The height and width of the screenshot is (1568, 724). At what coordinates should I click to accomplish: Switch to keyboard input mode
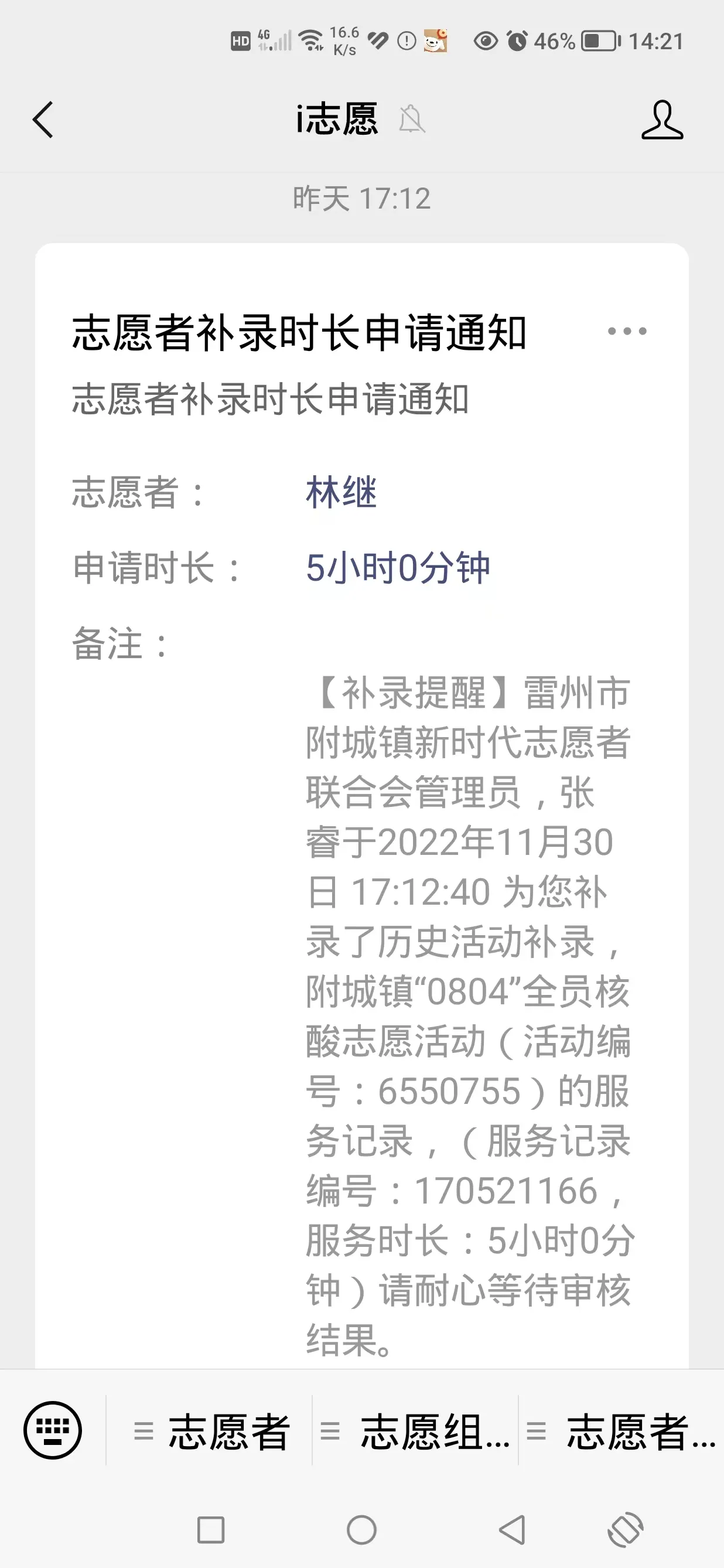[52, 1430]
